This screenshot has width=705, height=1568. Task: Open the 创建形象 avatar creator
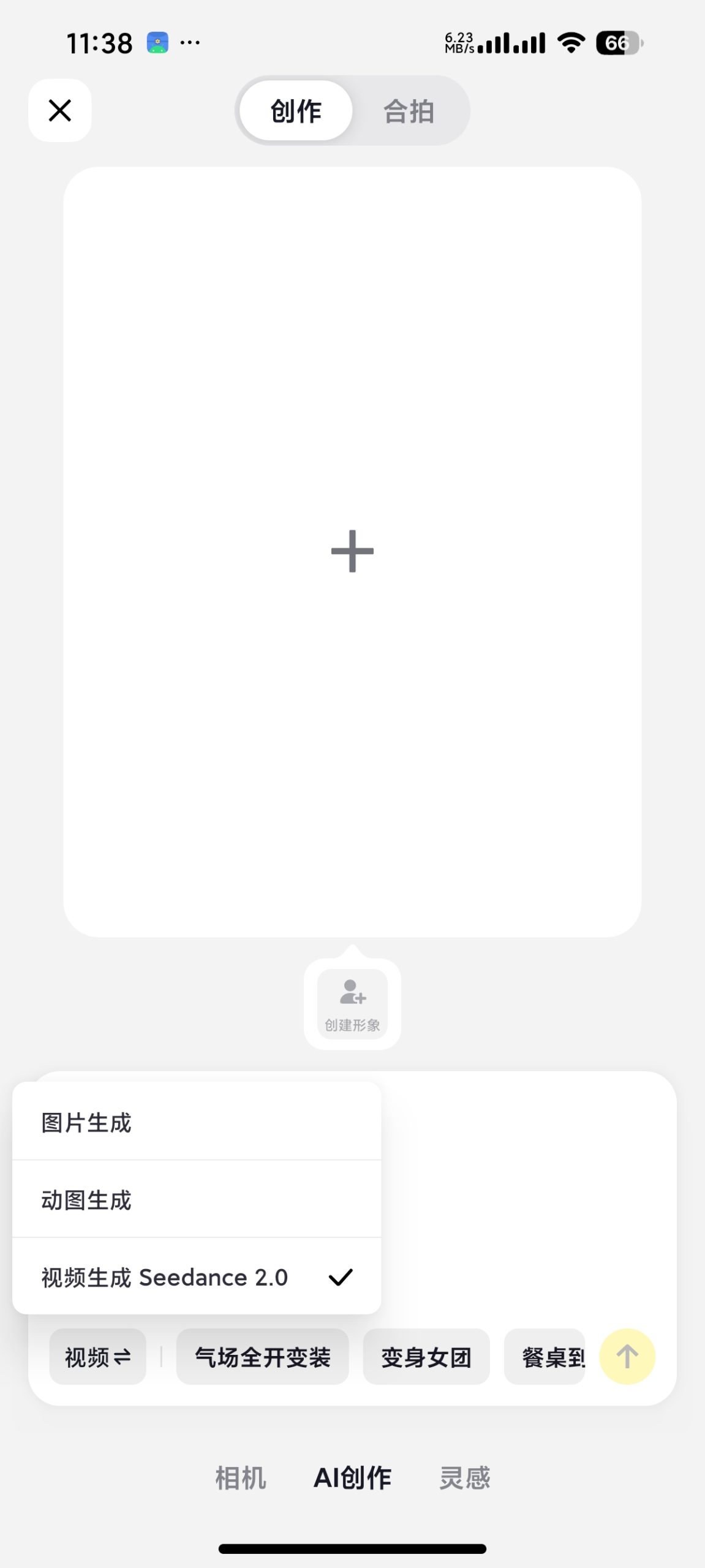click(352, 1005)
